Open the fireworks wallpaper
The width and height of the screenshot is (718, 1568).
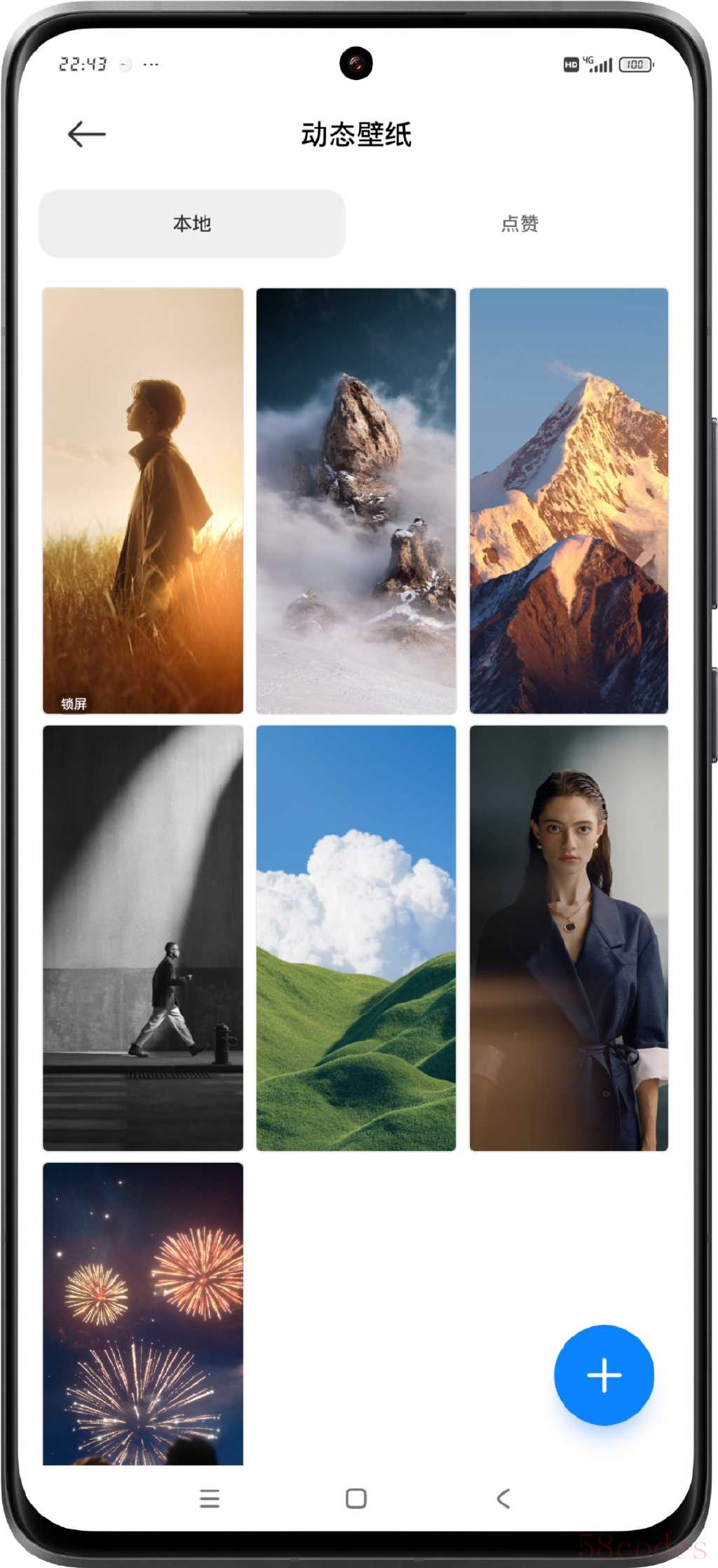pyautogui.click(x=143, y=1314)
